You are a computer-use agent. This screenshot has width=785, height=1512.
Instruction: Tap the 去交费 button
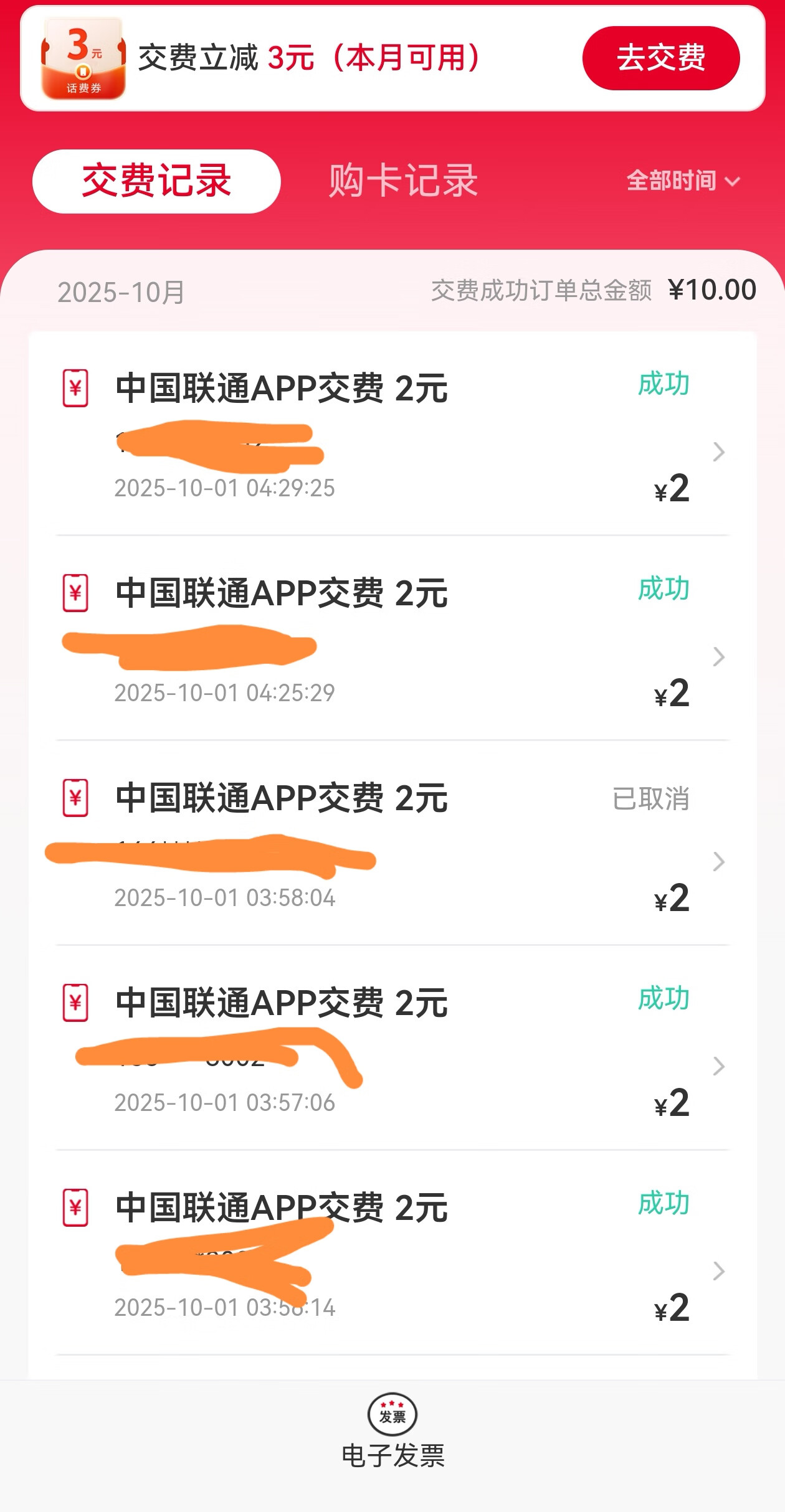(x=661, y=58)
